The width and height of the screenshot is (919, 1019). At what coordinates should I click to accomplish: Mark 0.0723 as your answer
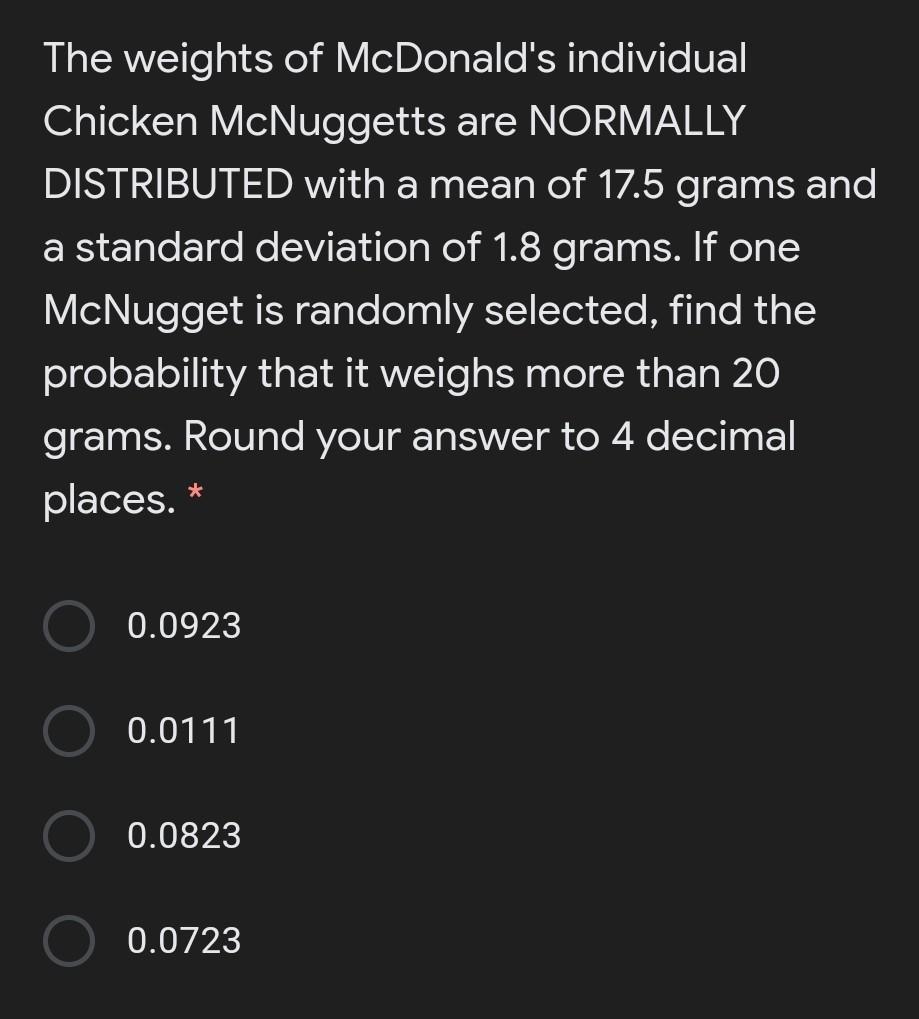(x=69, y=941)
